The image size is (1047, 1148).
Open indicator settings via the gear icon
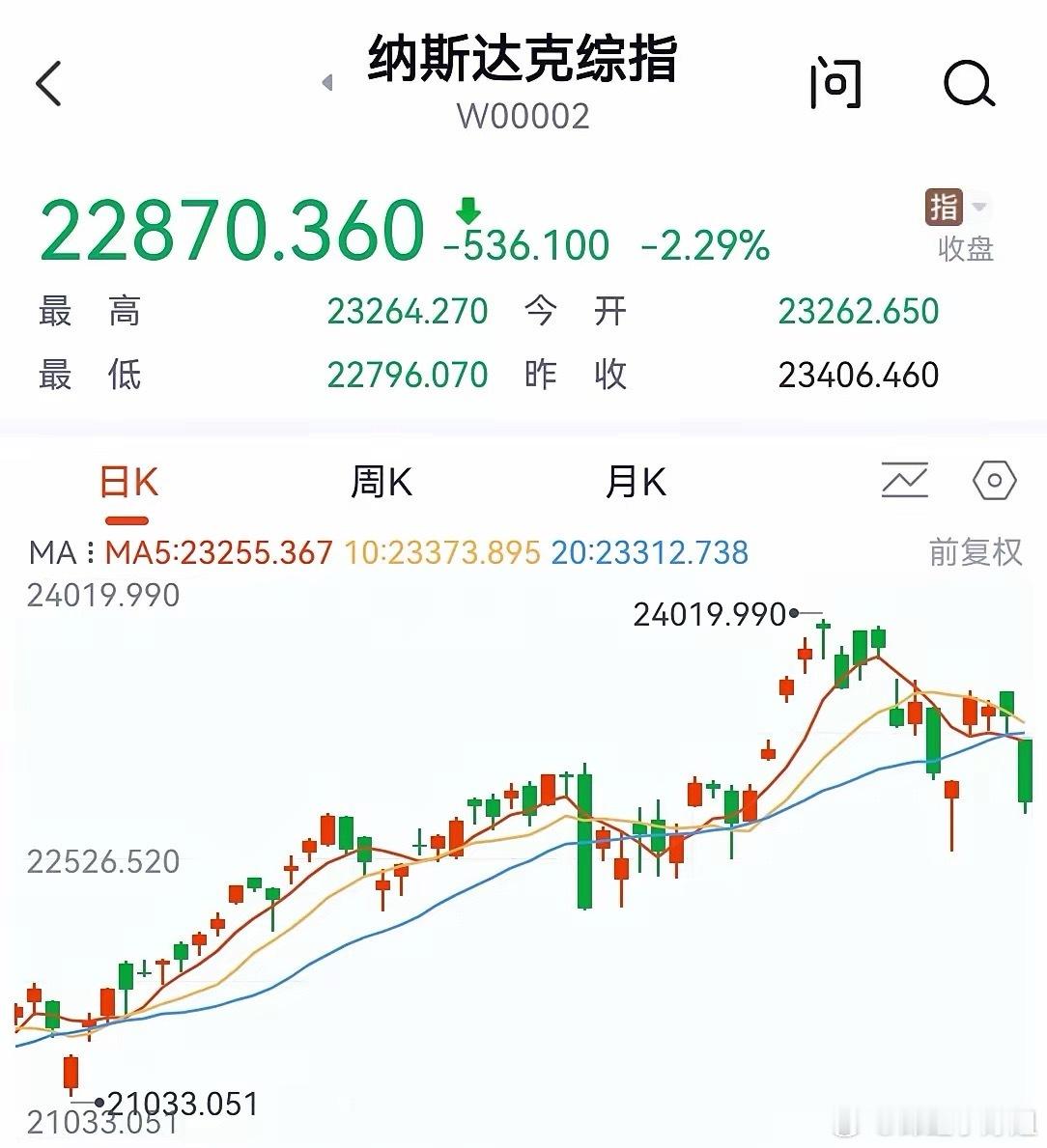click(994, 480)
